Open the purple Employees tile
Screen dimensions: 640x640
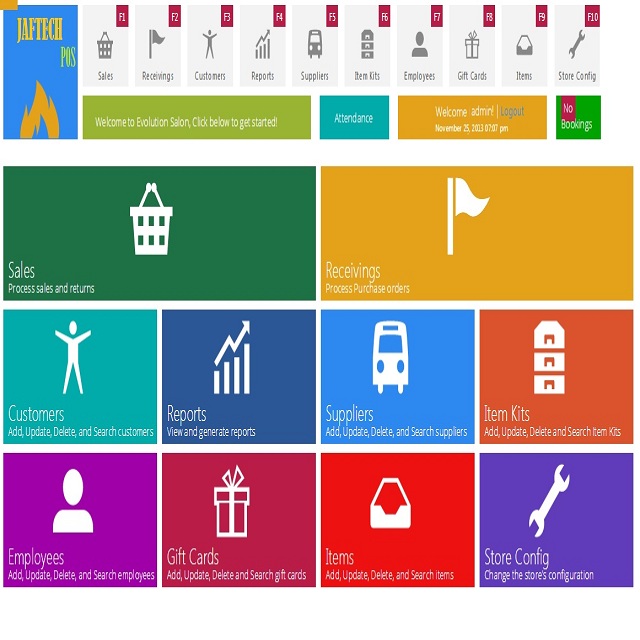pos(80,519)
